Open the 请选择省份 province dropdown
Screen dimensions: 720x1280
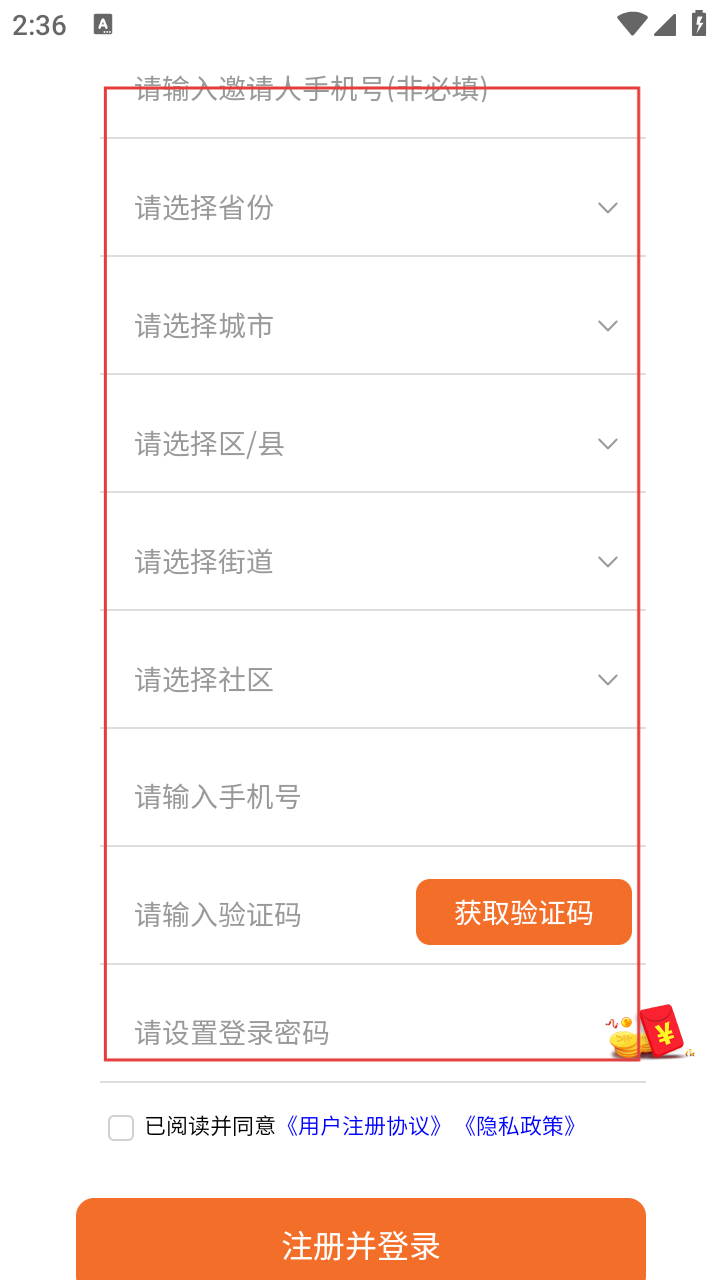pyautogui.click(x=372, y=208)
